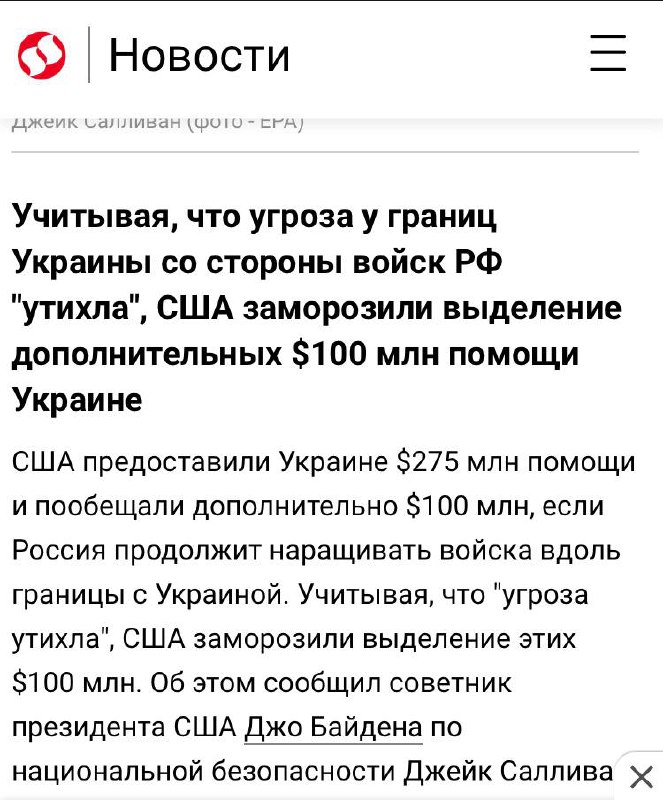Dismiss the bottom banner with X

642,776
